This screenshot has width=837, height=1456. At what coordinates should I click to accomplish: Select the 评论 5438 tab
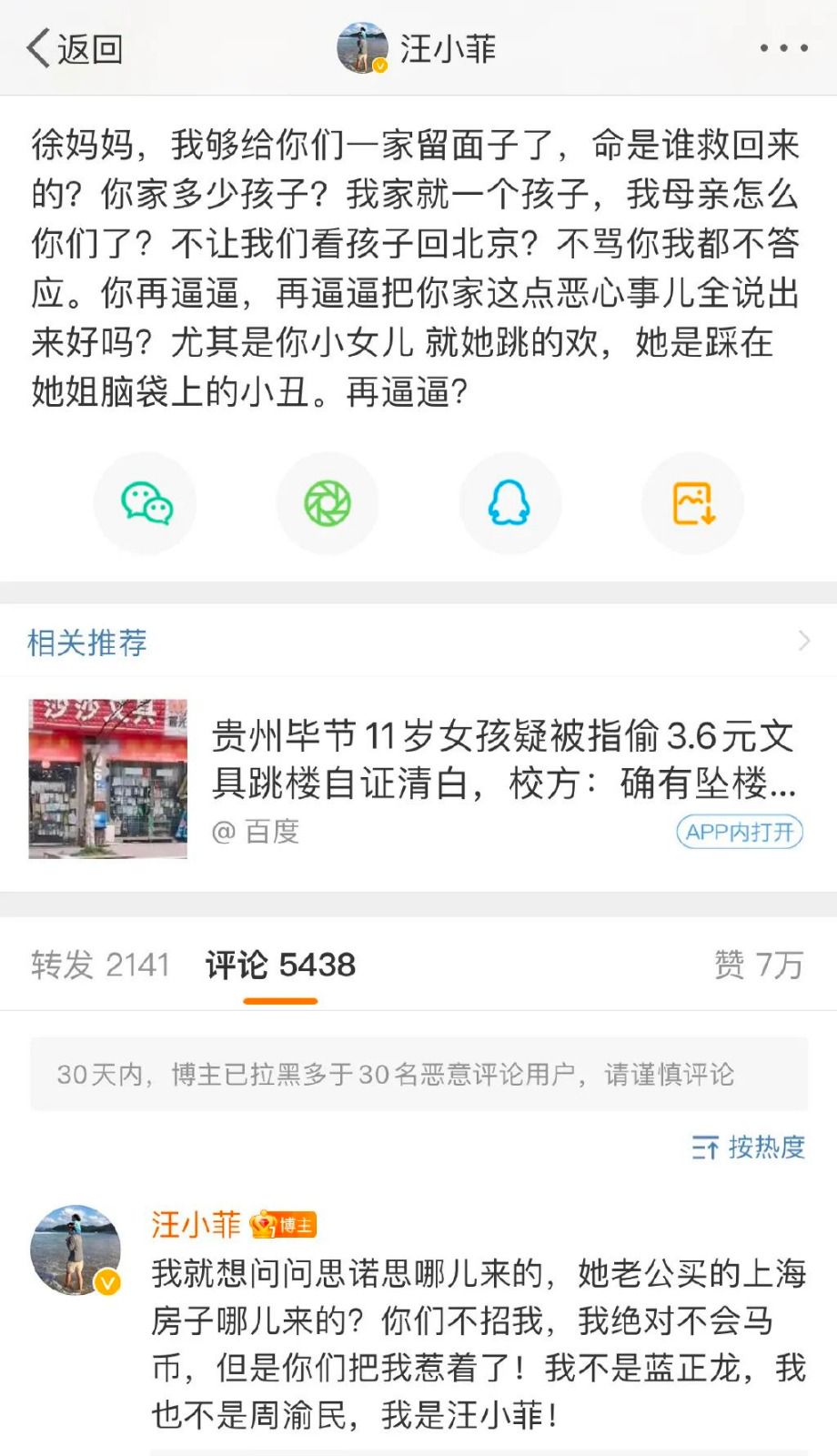(280, 965)
